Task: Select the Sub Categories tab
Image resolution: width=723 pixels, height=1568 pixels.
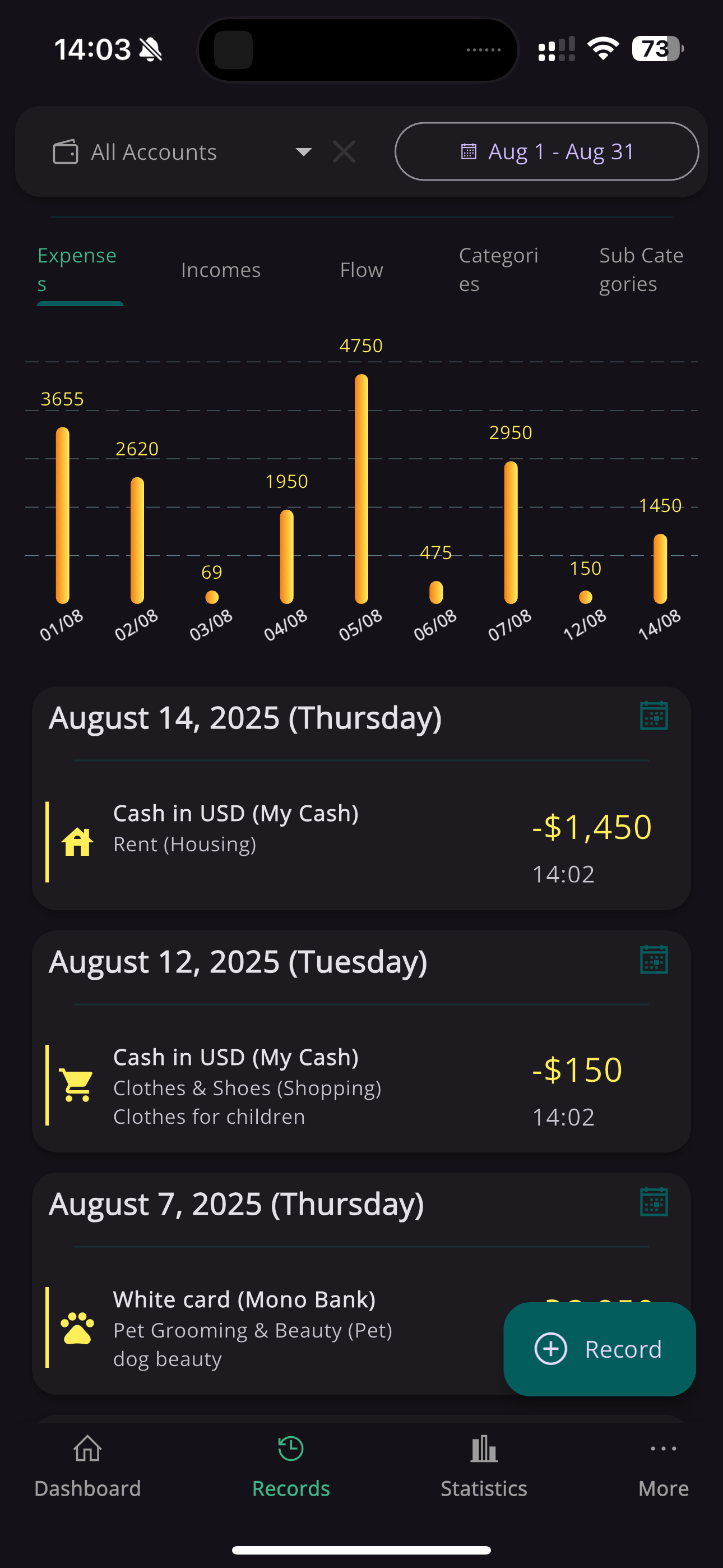Action: coord(641,270)
